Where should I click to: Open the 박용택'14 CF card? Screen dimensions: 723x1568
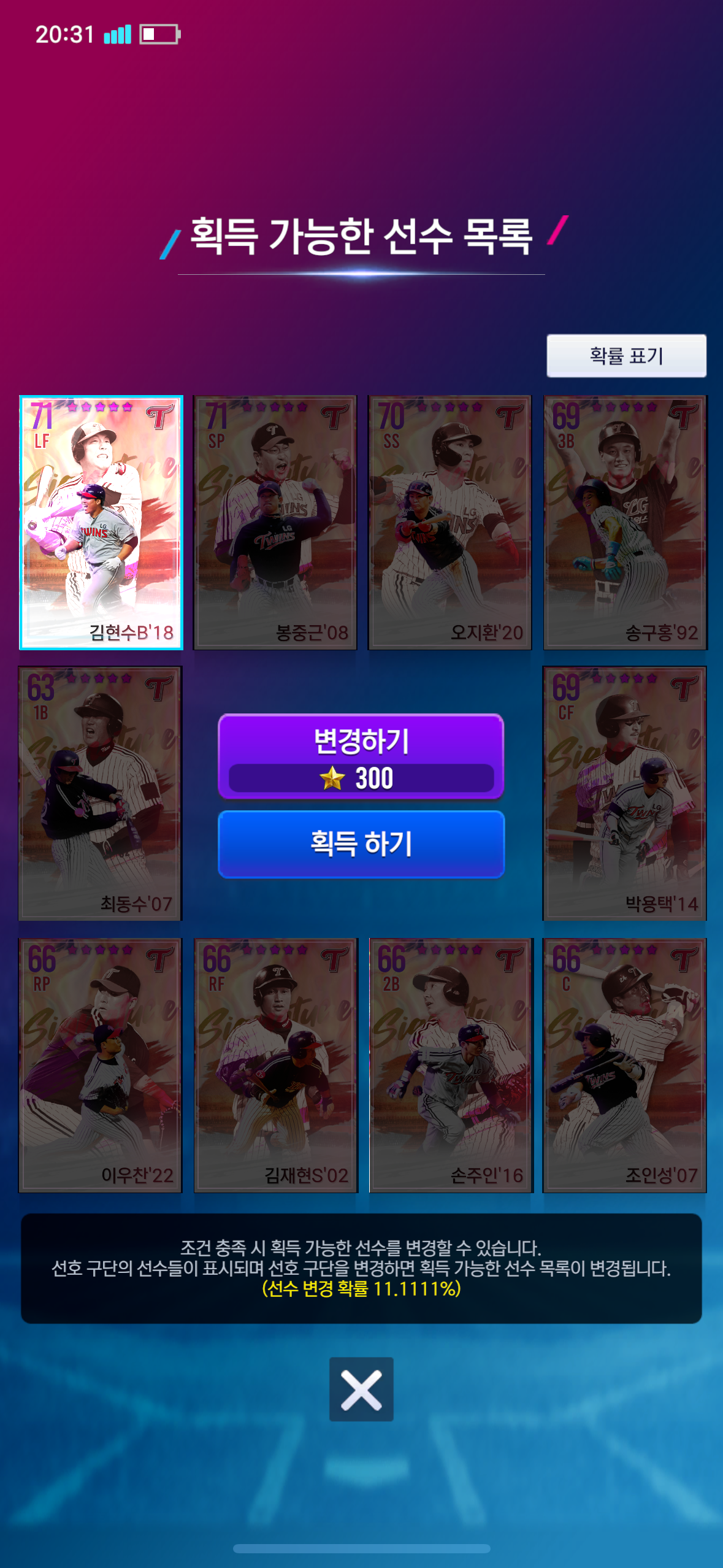[x=625, y=793]
